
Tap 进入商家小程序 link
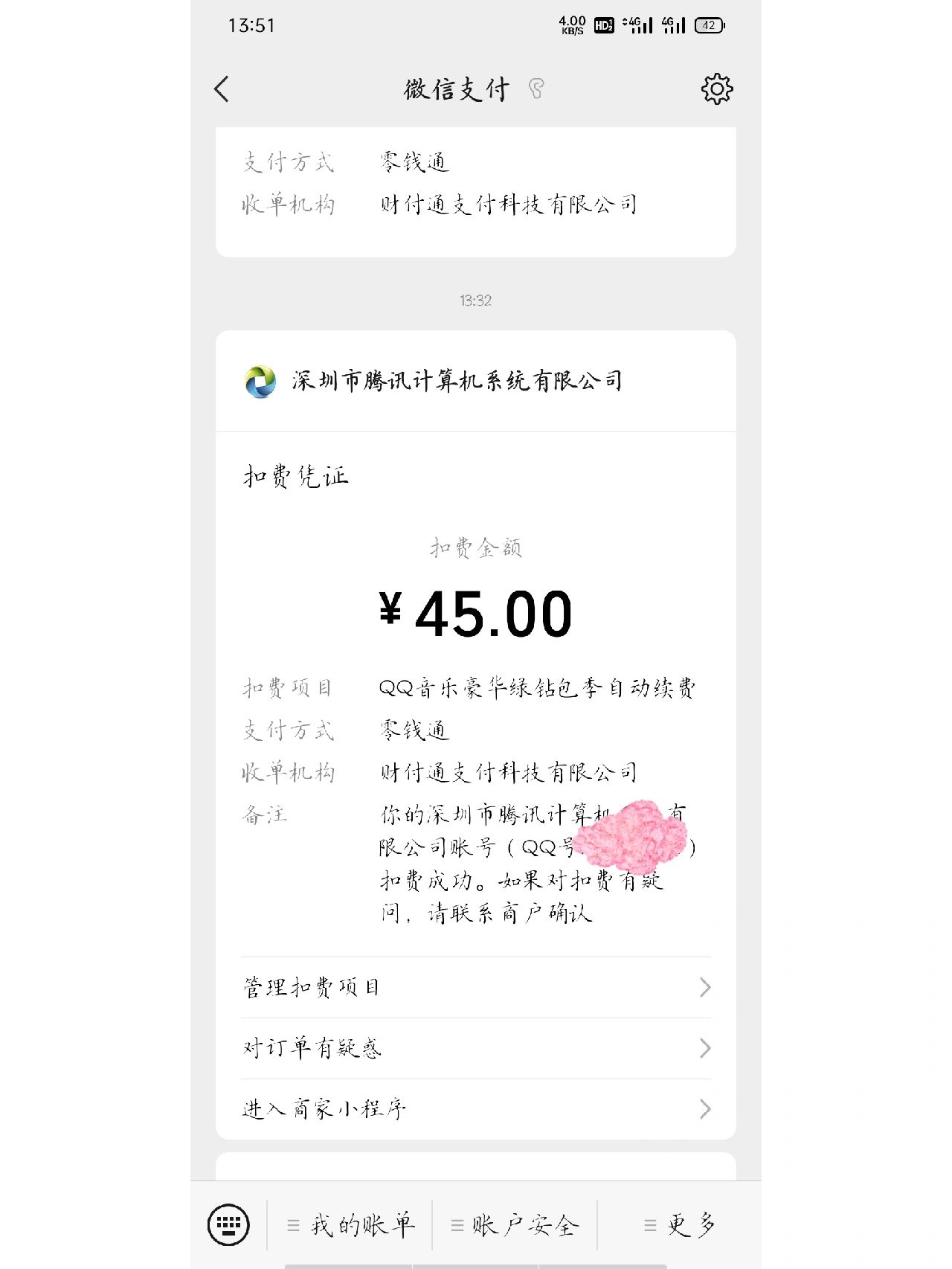324,1110
